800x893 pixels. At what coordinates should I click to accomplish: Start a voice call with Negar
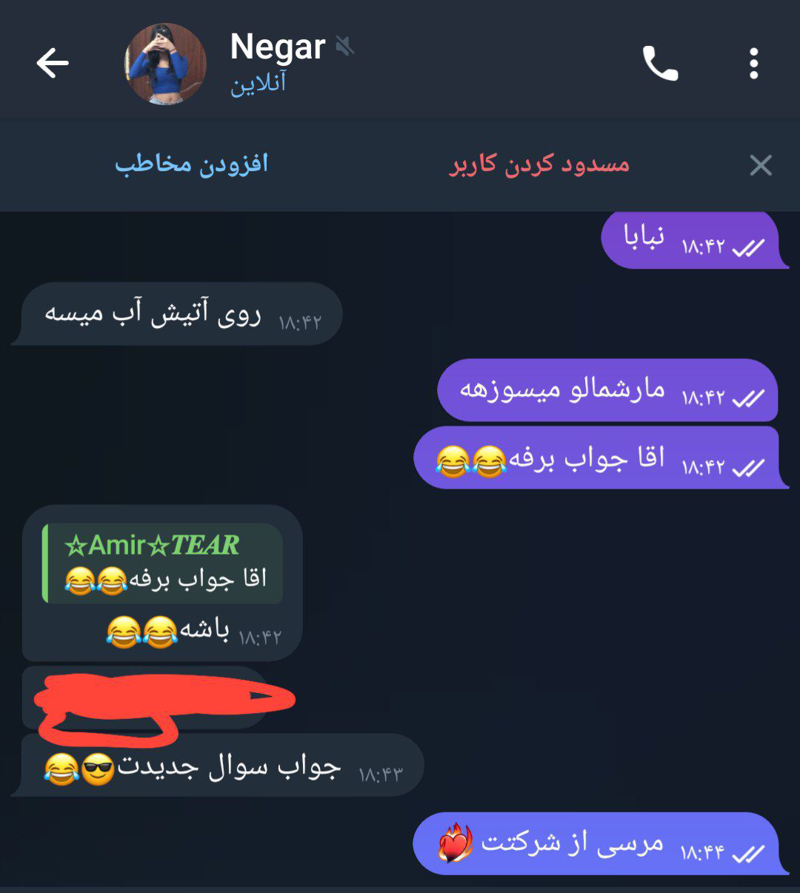[x=659, y=64]
